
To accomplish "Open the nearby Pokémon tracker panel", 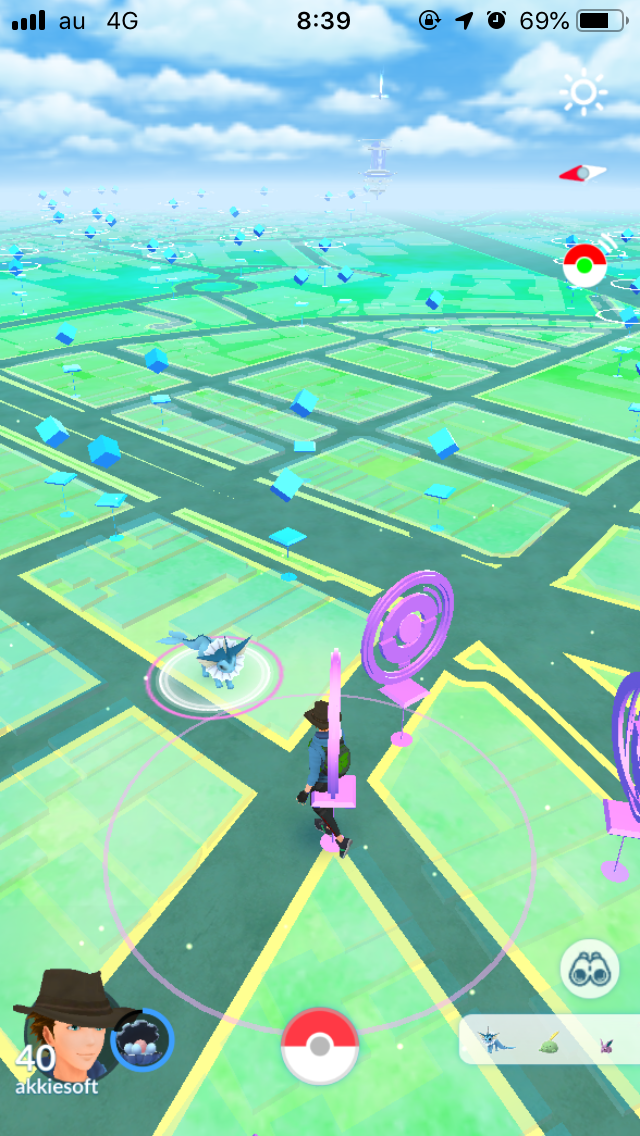I will point(548,1040).
